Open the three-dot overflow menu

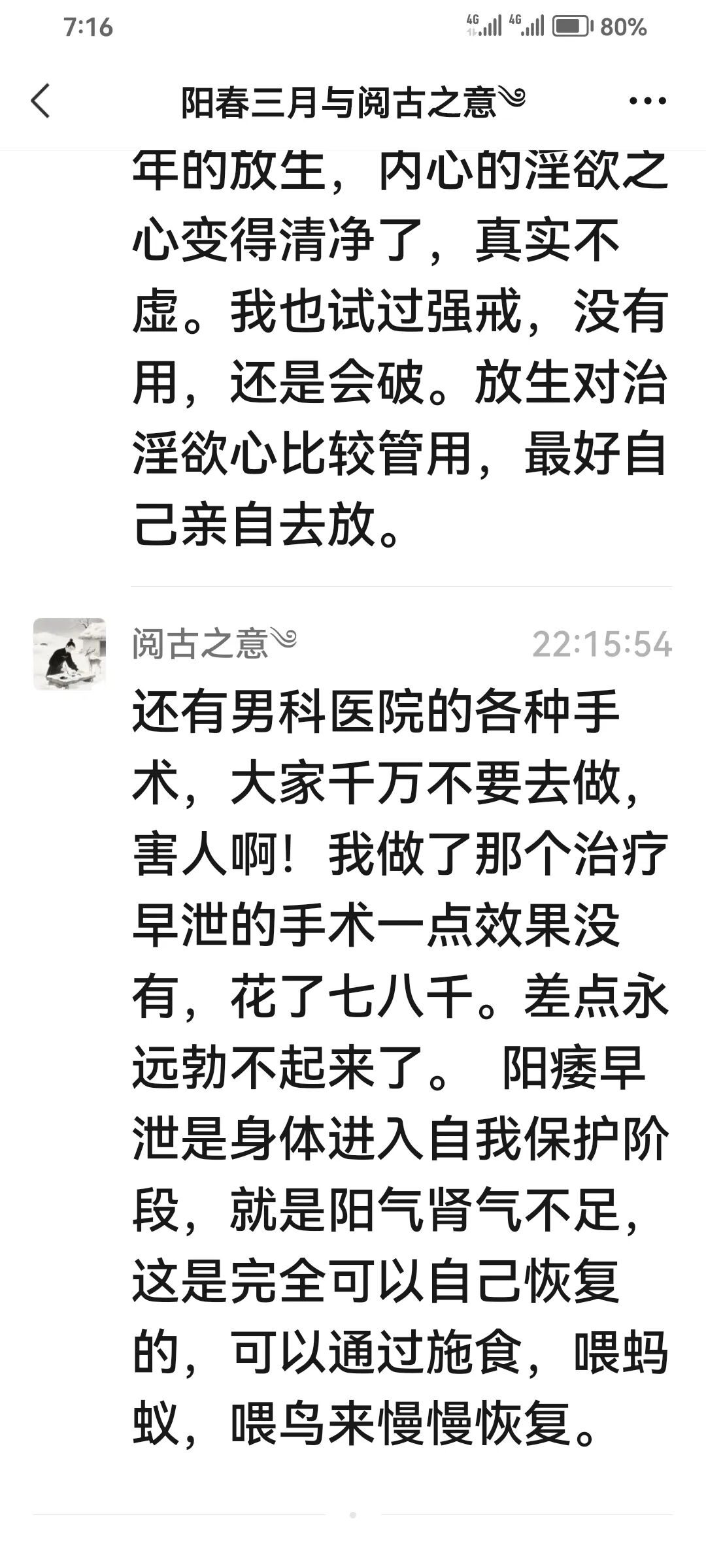click(x=647, y=101)
